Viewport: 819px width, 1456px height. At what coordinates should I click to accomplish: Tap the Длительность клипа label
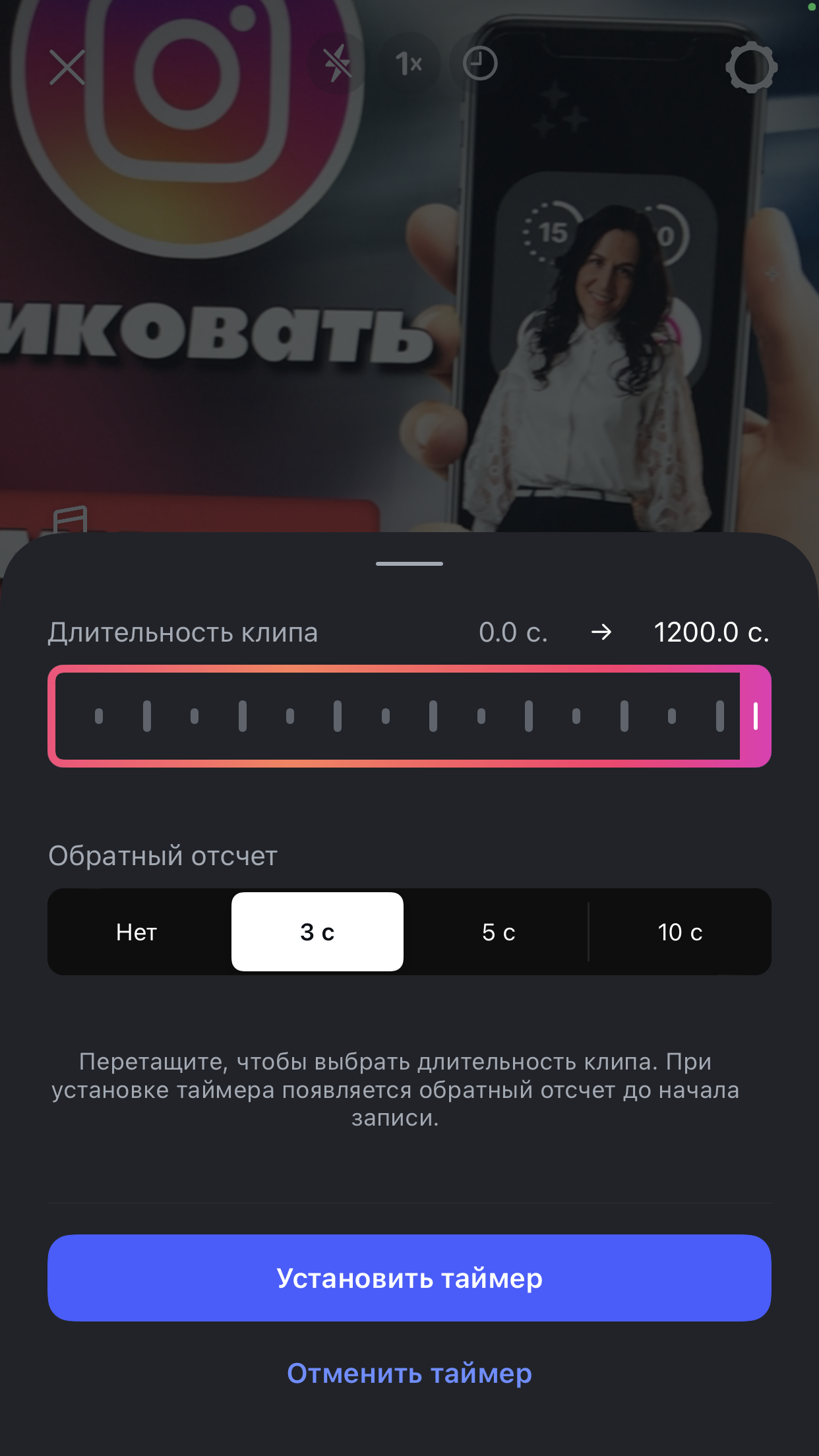click(x=183, y=633)
